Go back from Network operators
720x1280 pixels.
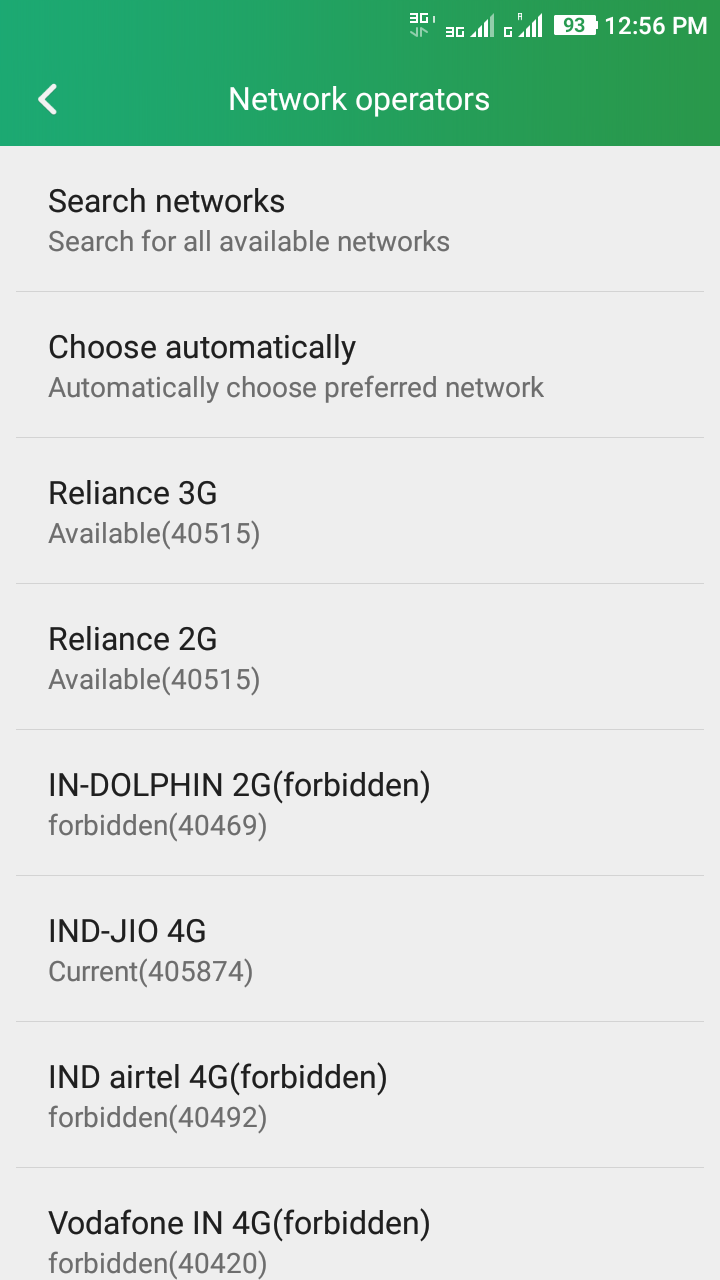click(47, 99)
